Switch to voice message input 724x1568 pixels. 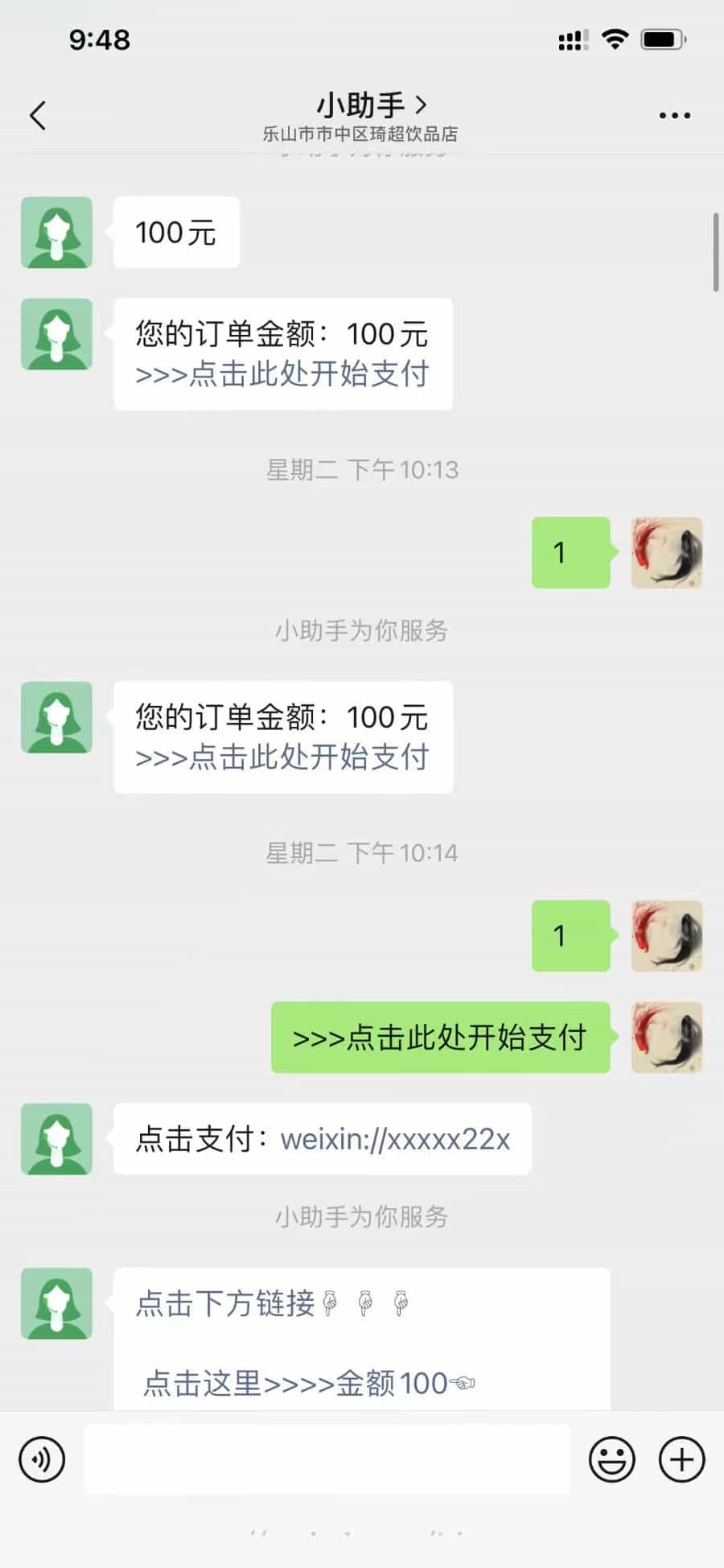pos(42,1459)
